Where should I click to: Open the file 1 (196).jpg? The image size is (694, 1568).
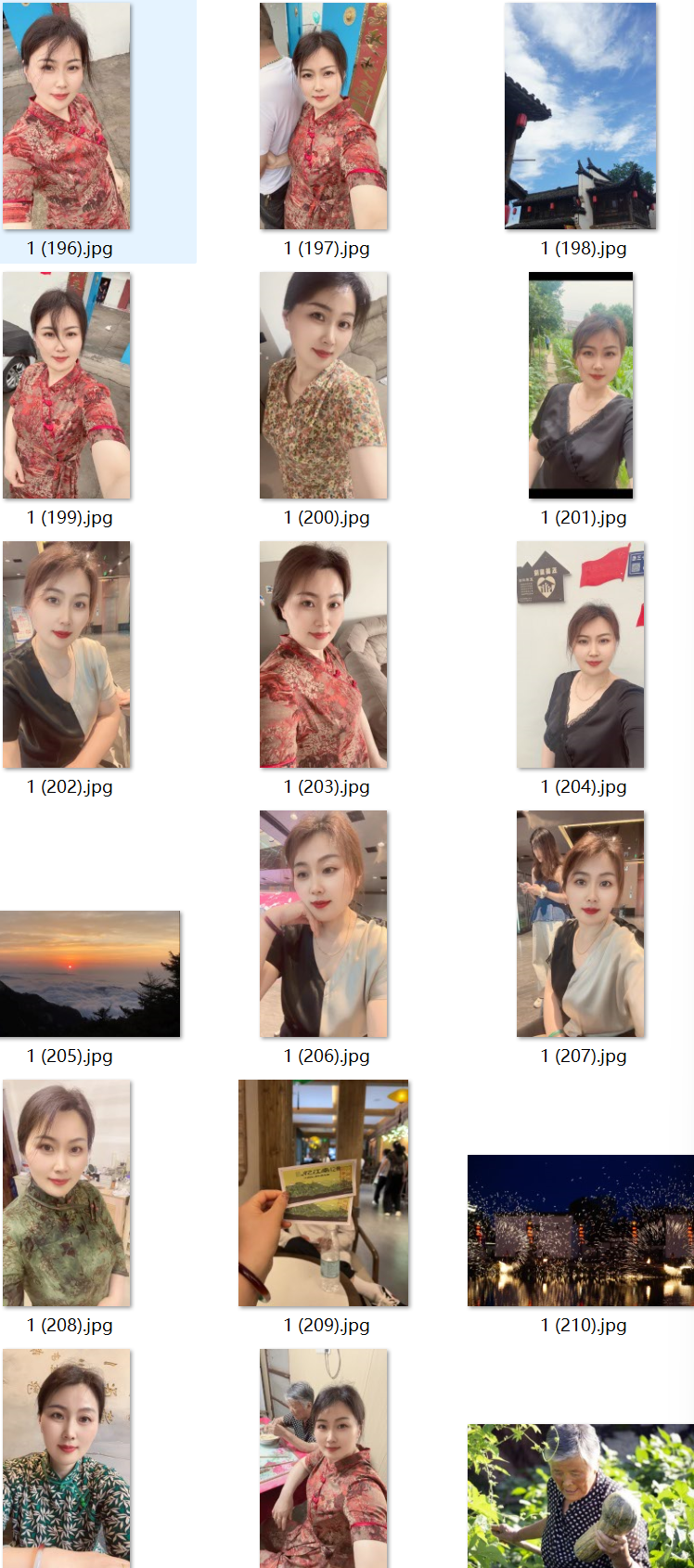click(67, 116)
